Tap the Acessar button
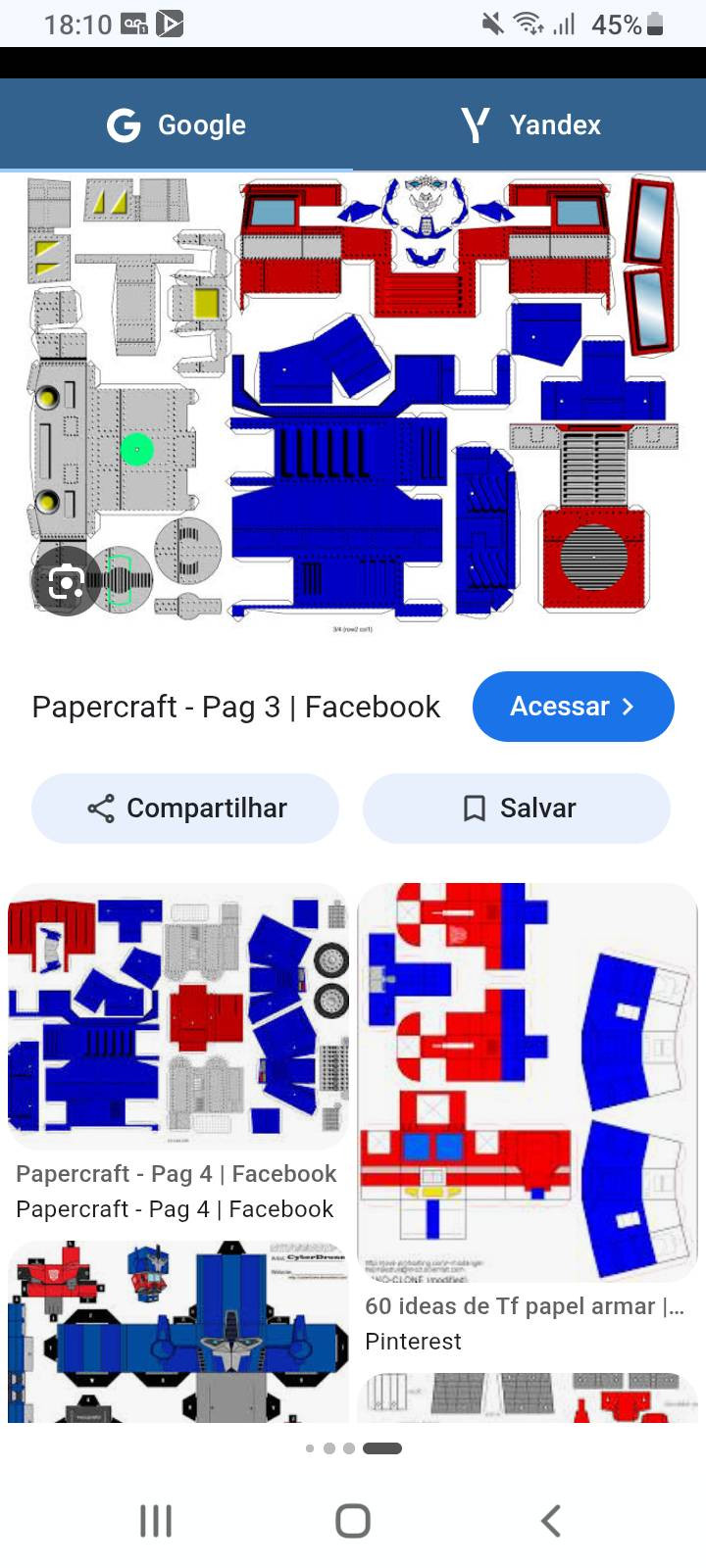The width and height of the screenshot is (706, 1568). point(573,707)
